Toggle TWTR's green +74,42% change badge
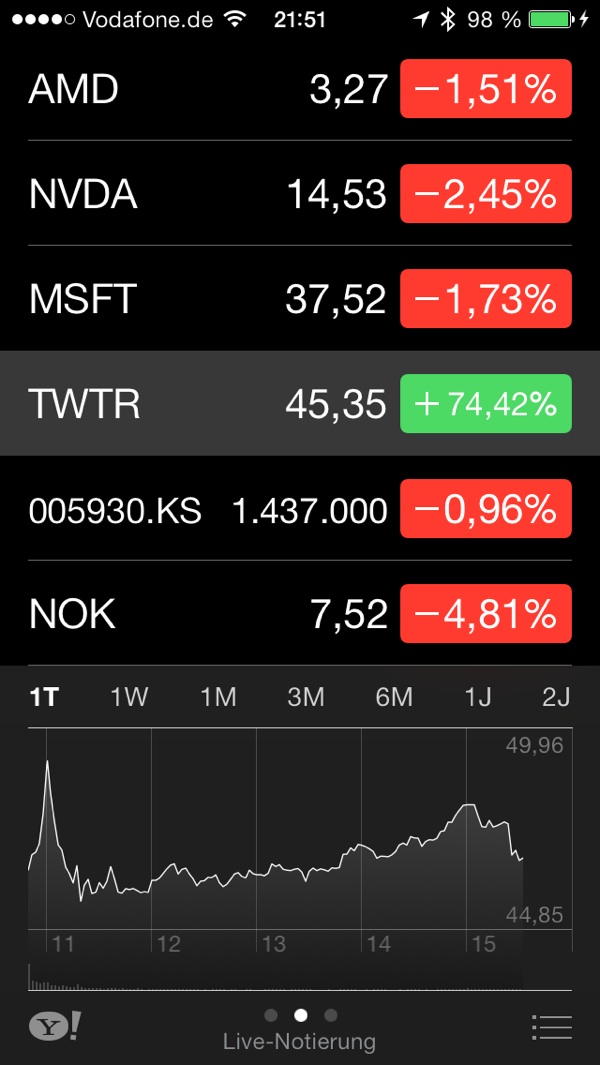This screenshot has width=600, height=1065. pyautogui.click(x=486, y=403)
